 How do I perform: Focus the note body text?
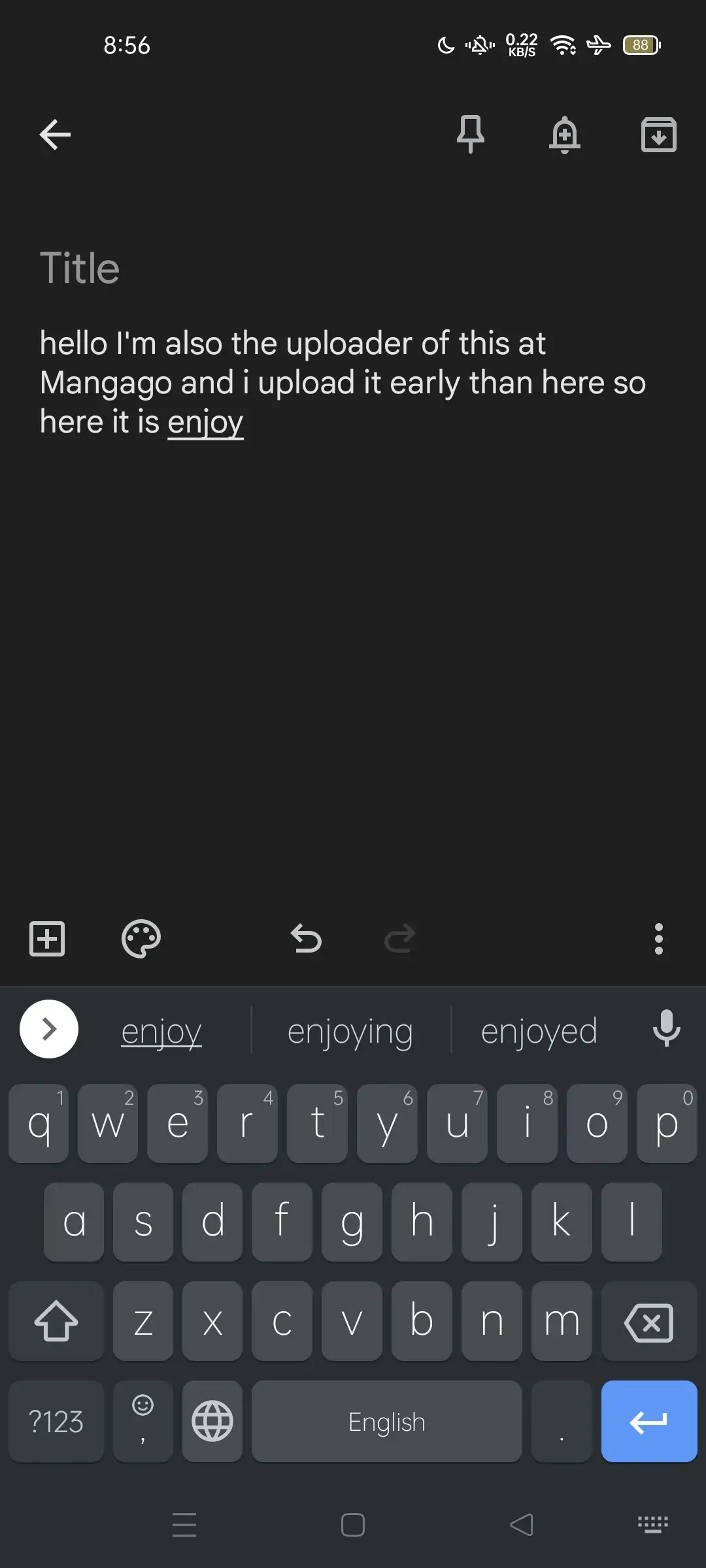click(x=343, y=383)
